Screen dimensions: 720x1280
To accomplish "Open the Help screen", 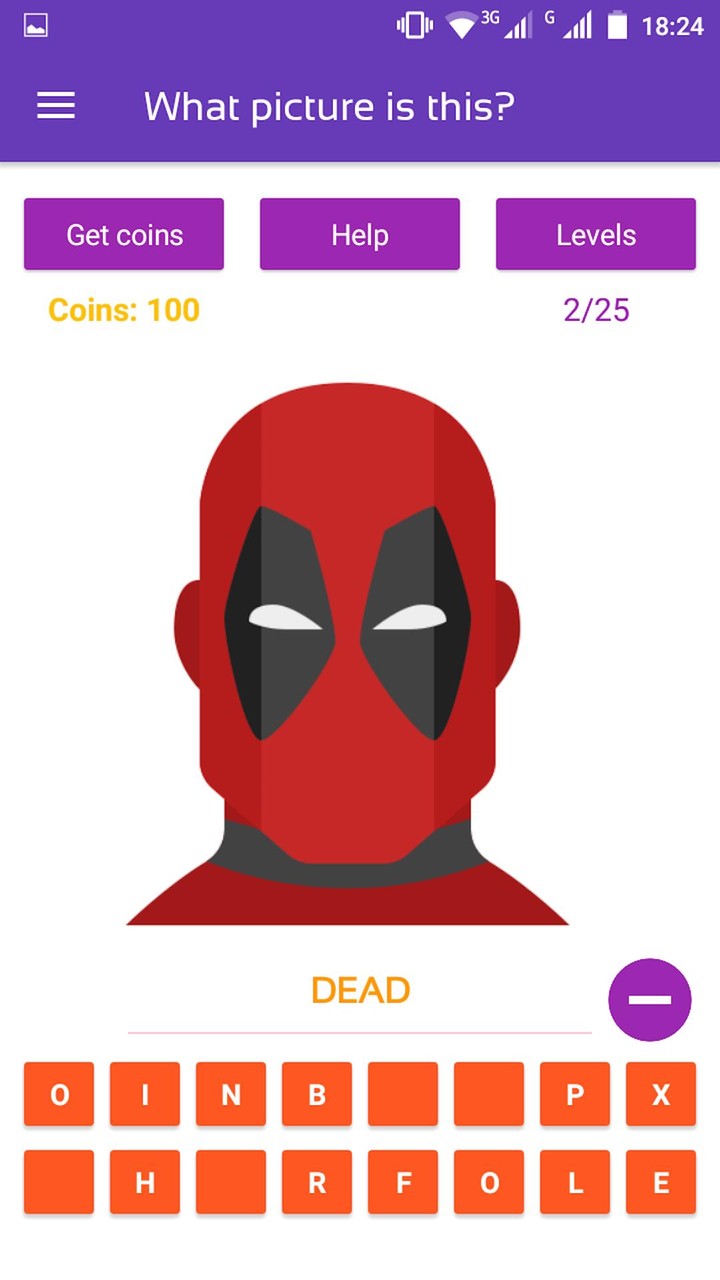I will click(359, 234).
